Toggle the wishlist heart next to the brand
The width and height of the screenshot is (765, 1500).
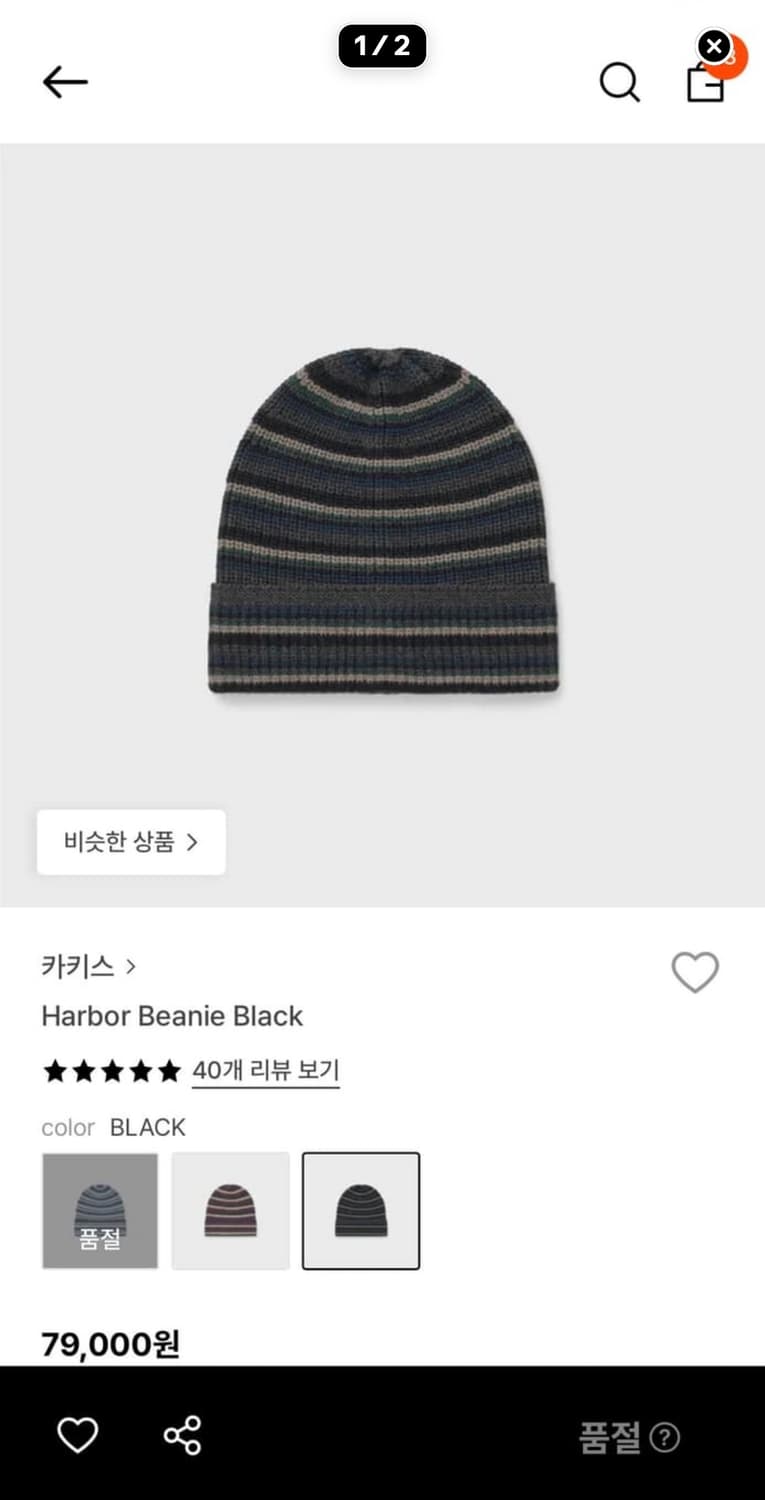click(x=694, y=972)
